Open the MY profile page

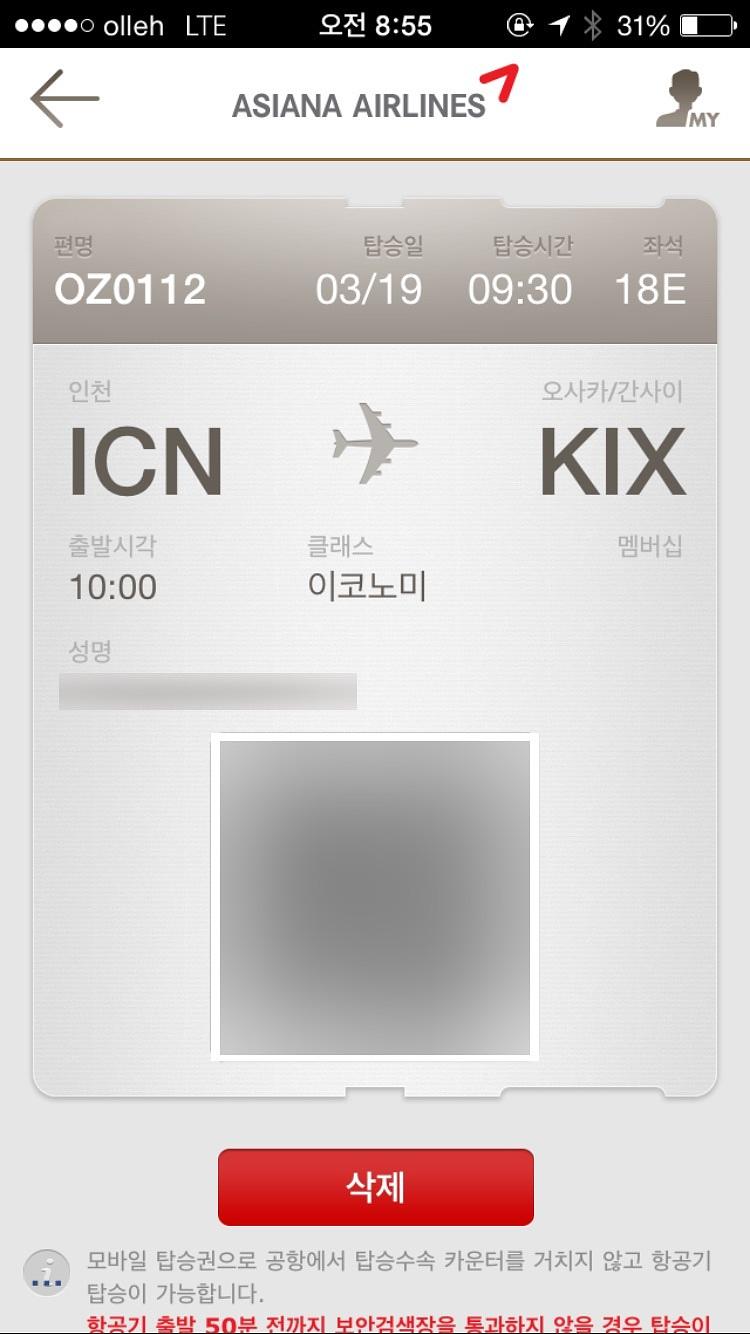686,100
